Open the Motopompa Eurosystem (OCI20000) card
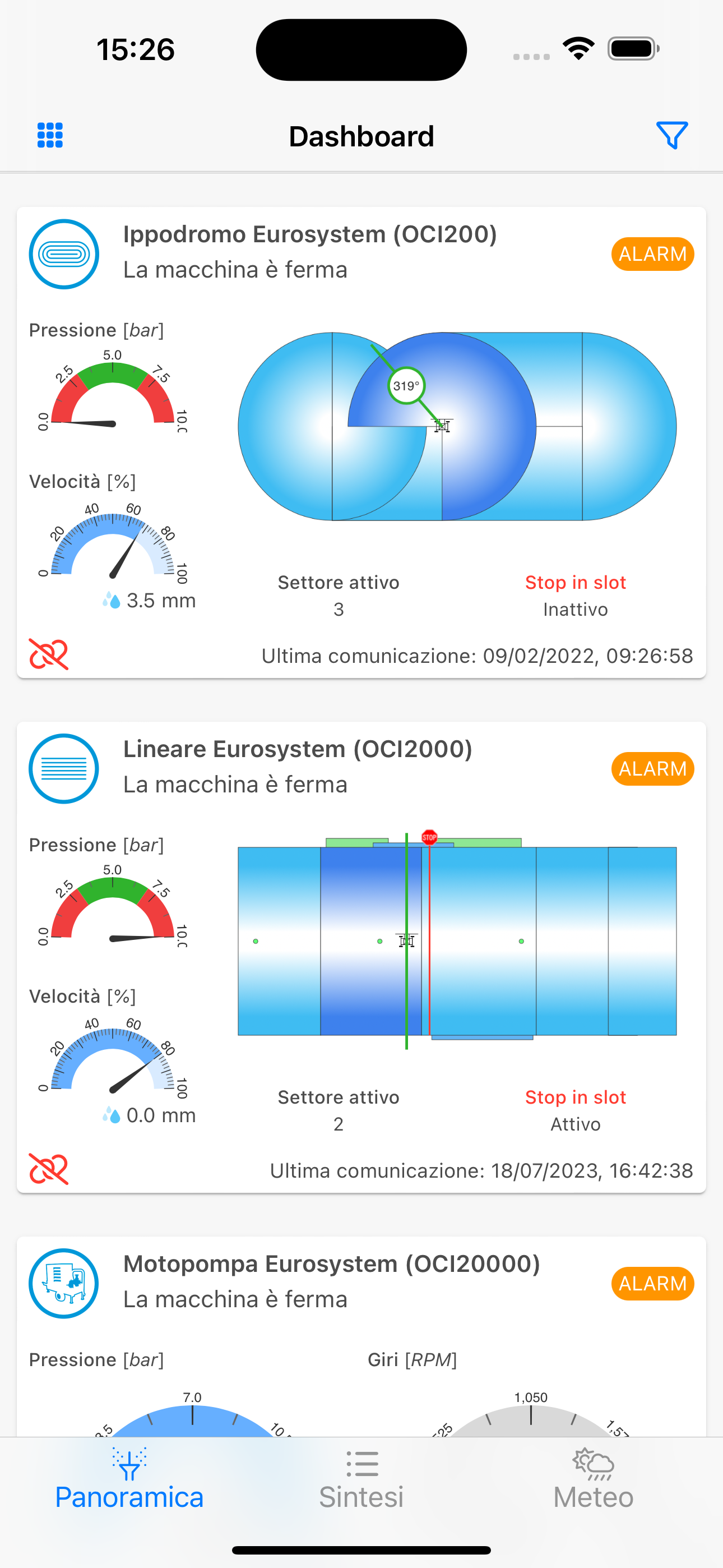Screen dimensions: 723x1568 click(x=361, y=1337)
